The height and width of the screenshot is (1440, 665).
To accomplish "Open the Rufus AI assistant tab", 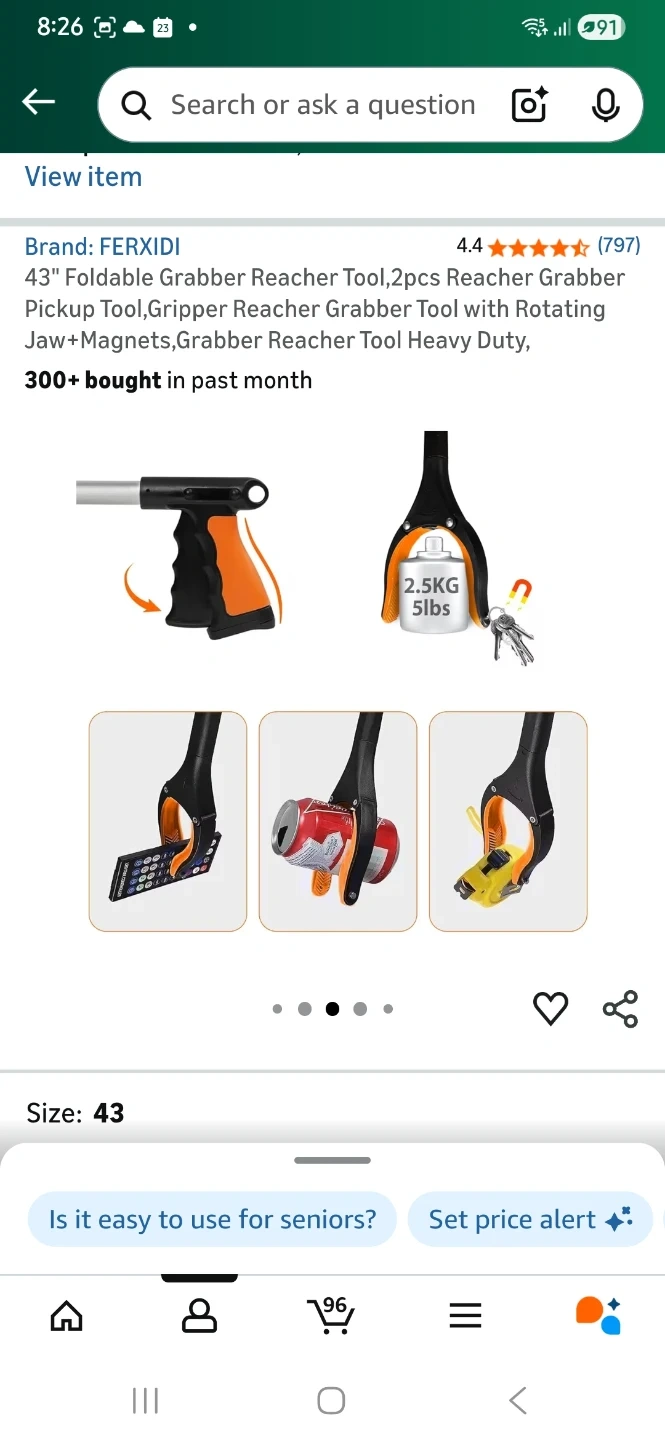I will point(598,1316).
